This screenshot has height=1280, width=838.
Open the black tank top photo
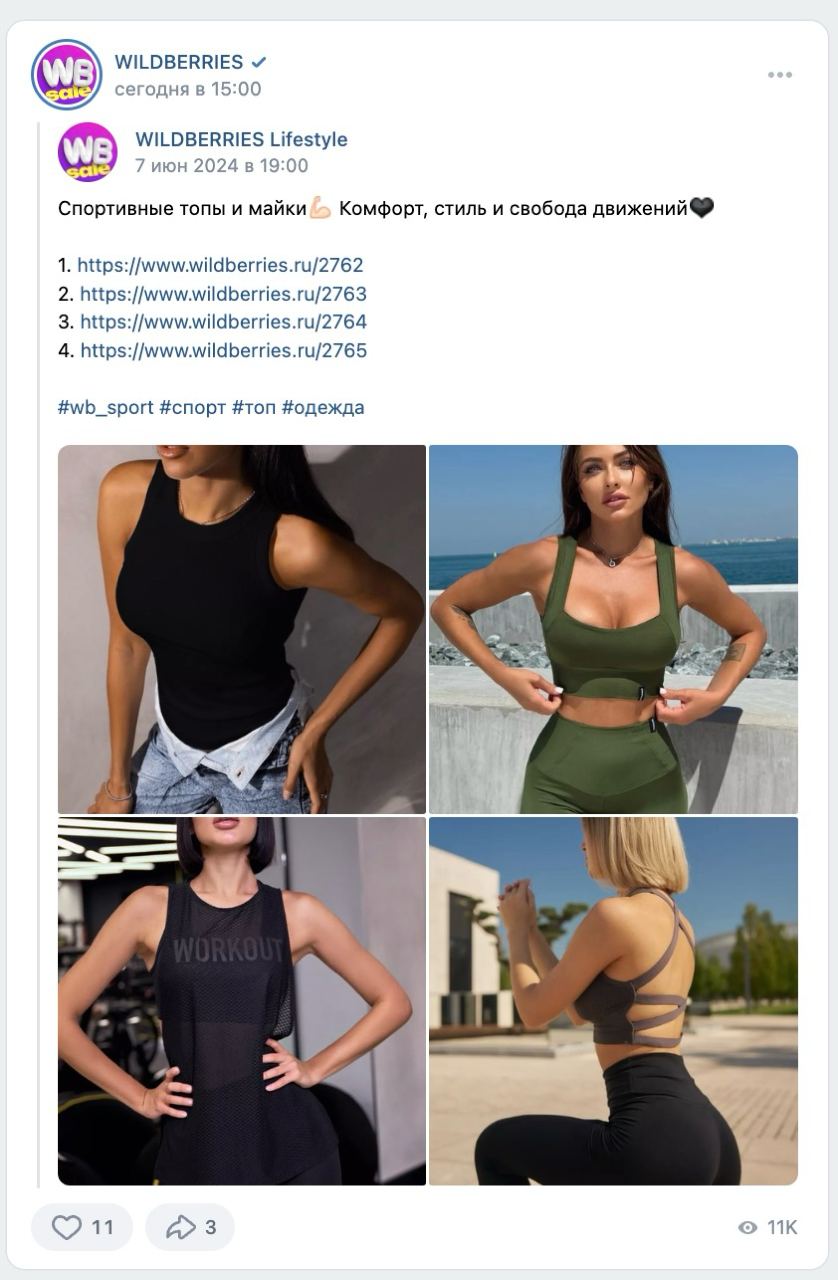click(242, 629)
